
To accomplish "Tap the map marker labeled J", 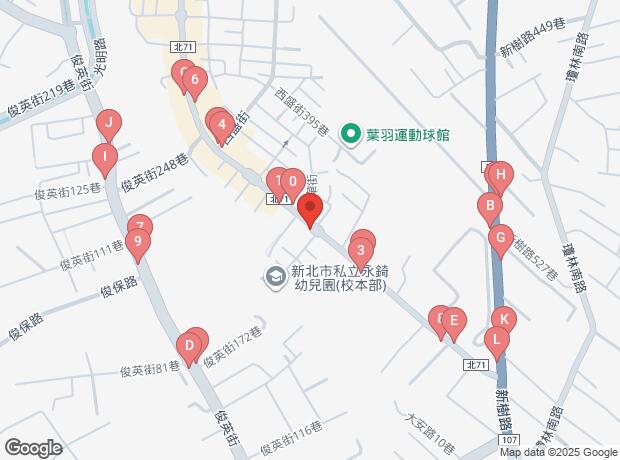I will pyautogui.click(x=107, y=123).
